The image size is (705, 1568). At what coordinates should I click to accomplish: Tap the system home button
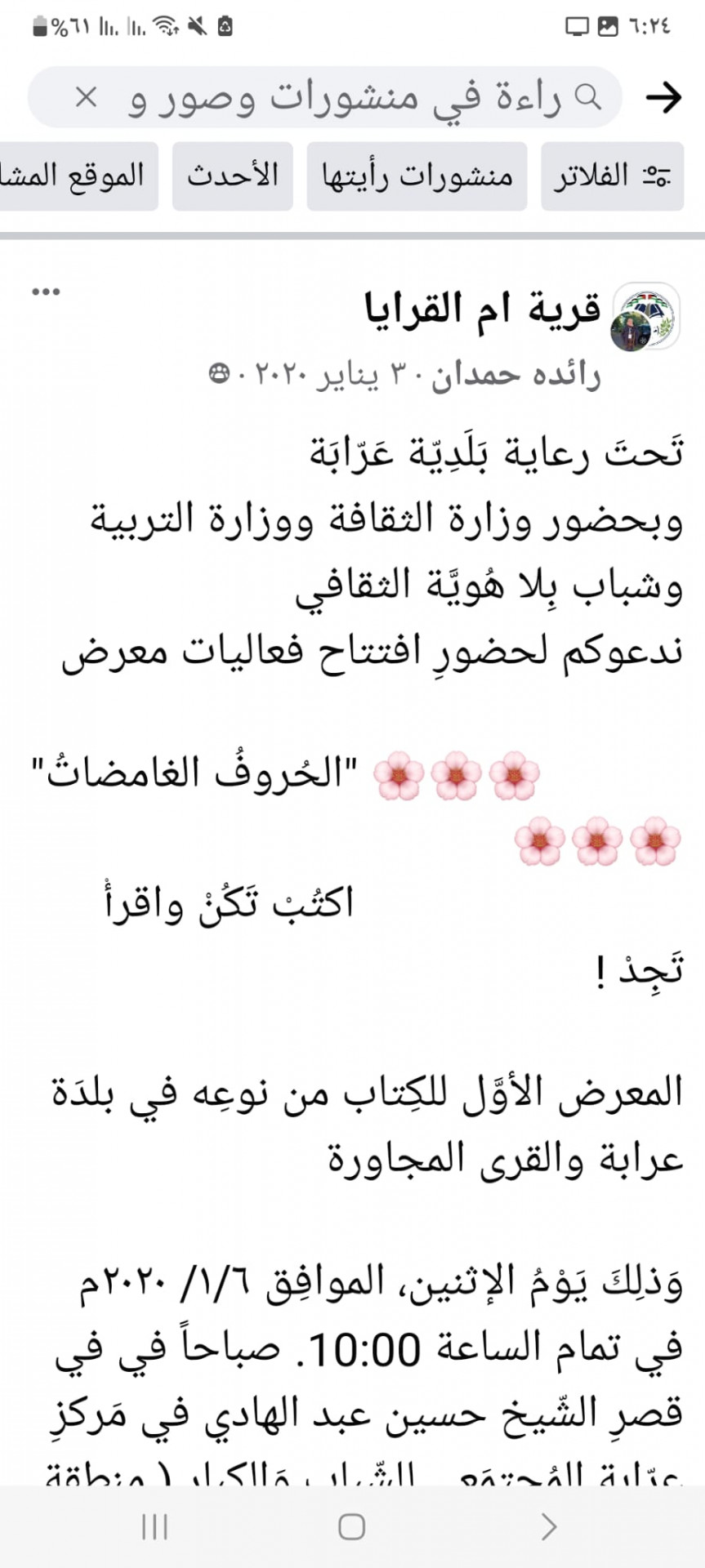coord(352,1526)
